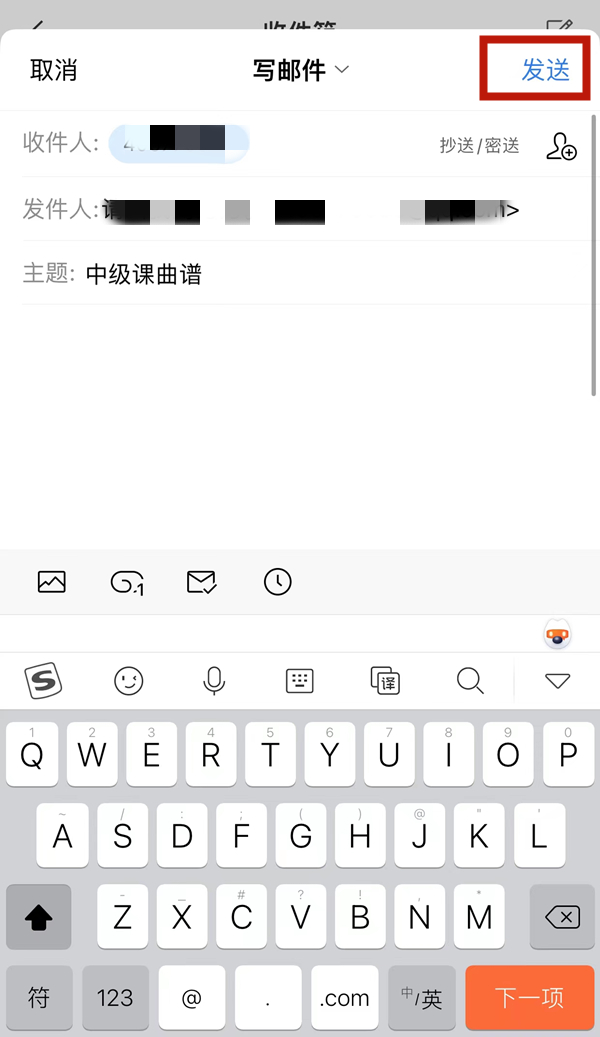The width and height of the screenshot is (600, 1037).
Task: Insert a picture into the email
Action: [x=52, y=581]
